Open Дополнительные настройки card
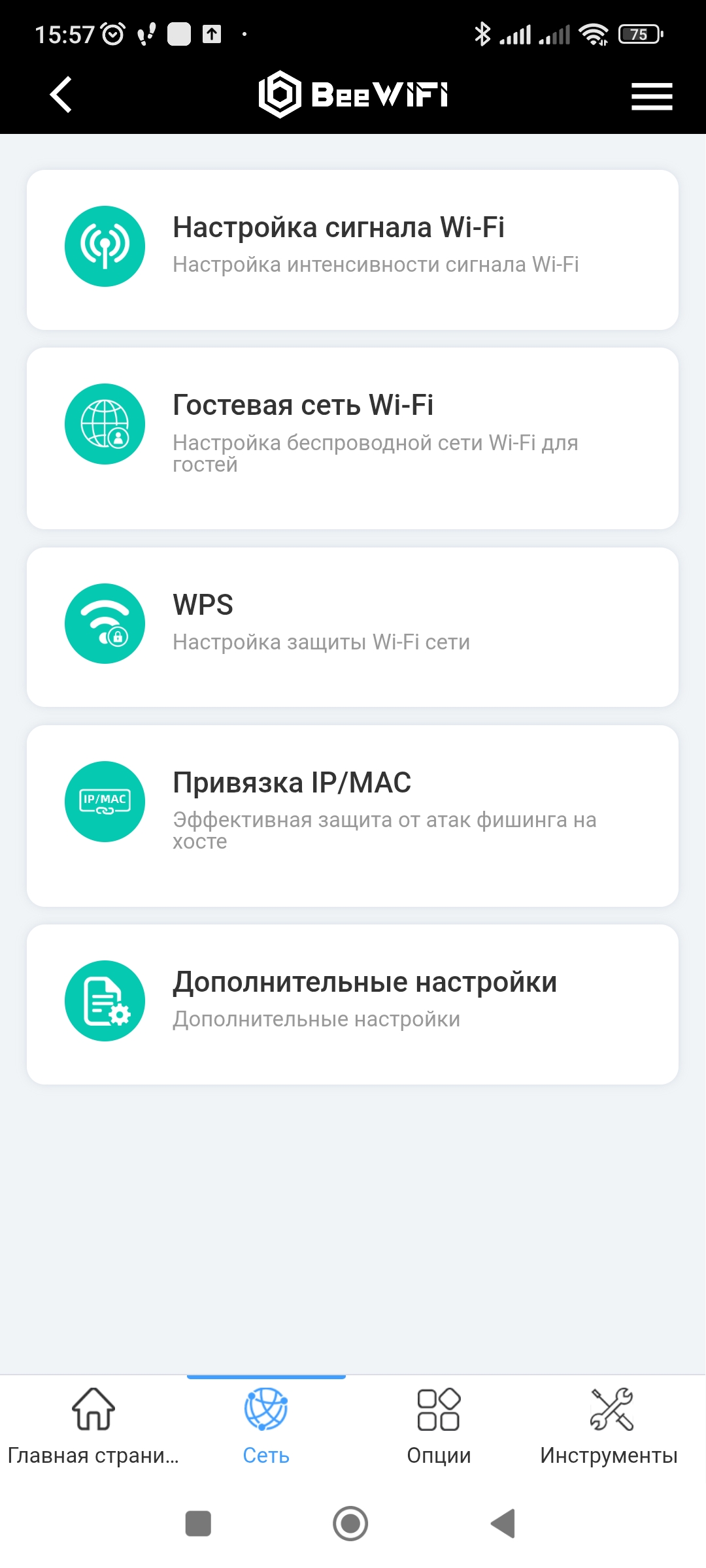Image resolution: width=706 pixels, height=1568 pixels. click(x=352, y=1004)
